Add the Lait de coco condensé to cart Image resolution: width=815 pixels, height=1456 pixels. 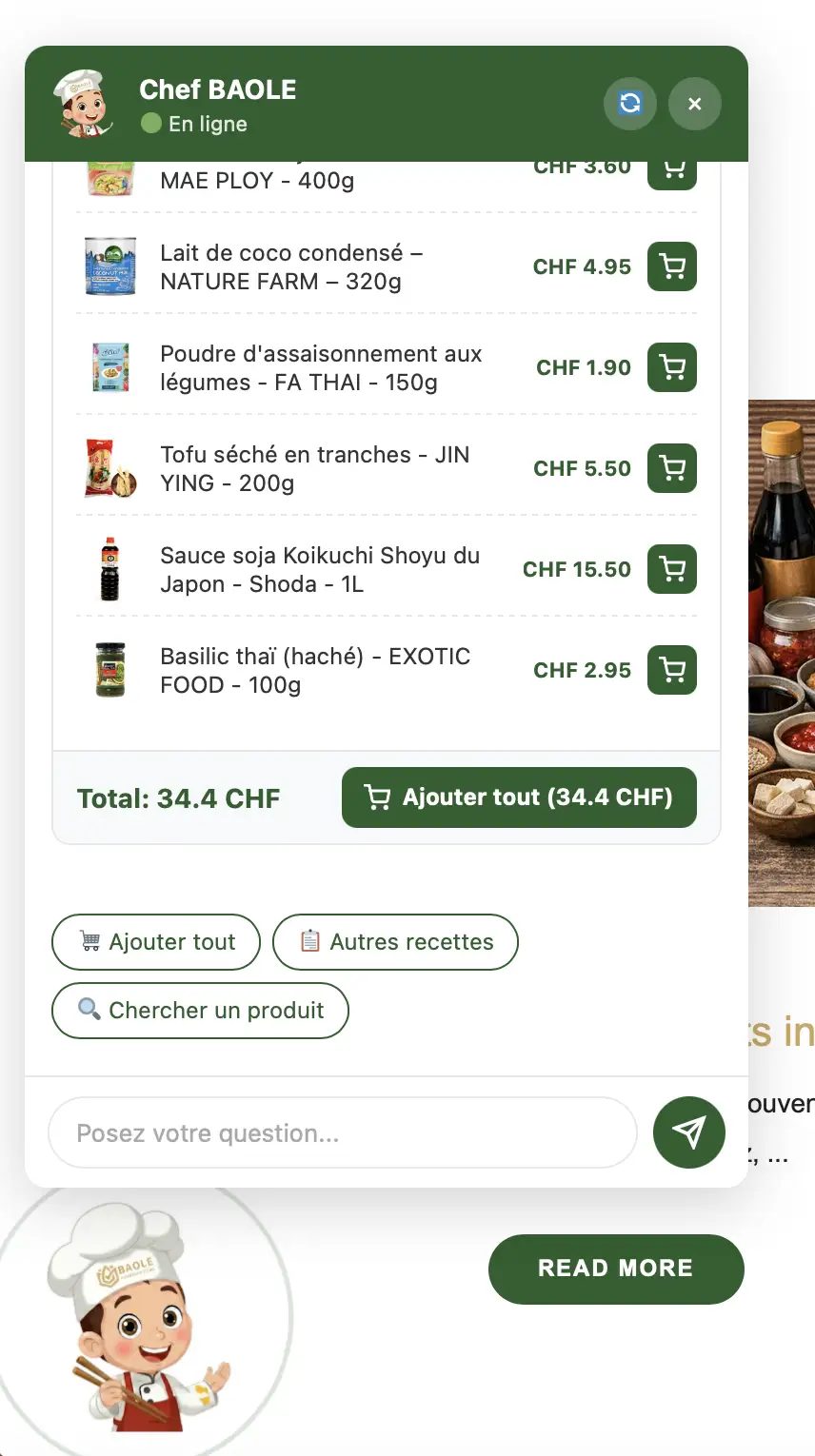[x=672, y=266]
